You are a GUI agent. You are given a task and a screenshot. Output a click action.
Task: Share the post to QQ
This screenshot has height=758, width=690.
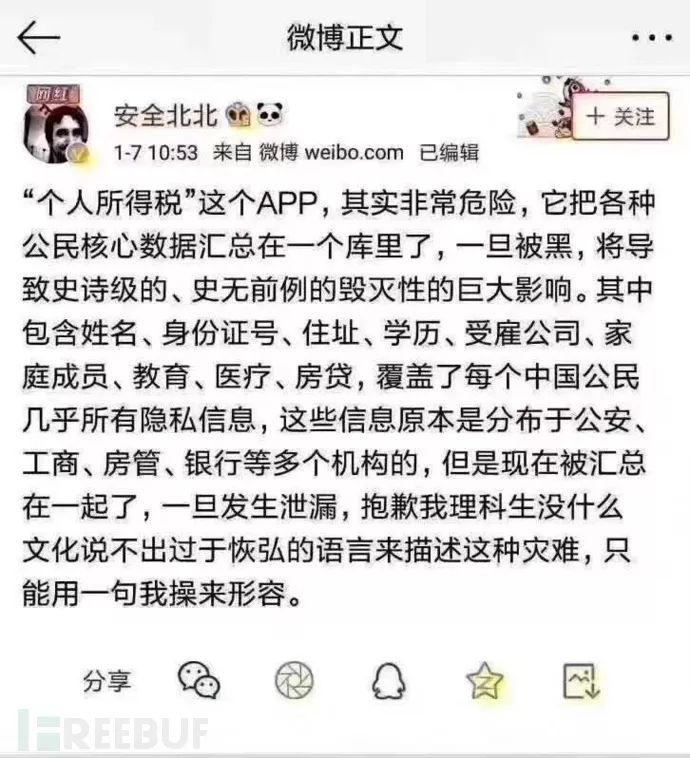click(389, 680)
